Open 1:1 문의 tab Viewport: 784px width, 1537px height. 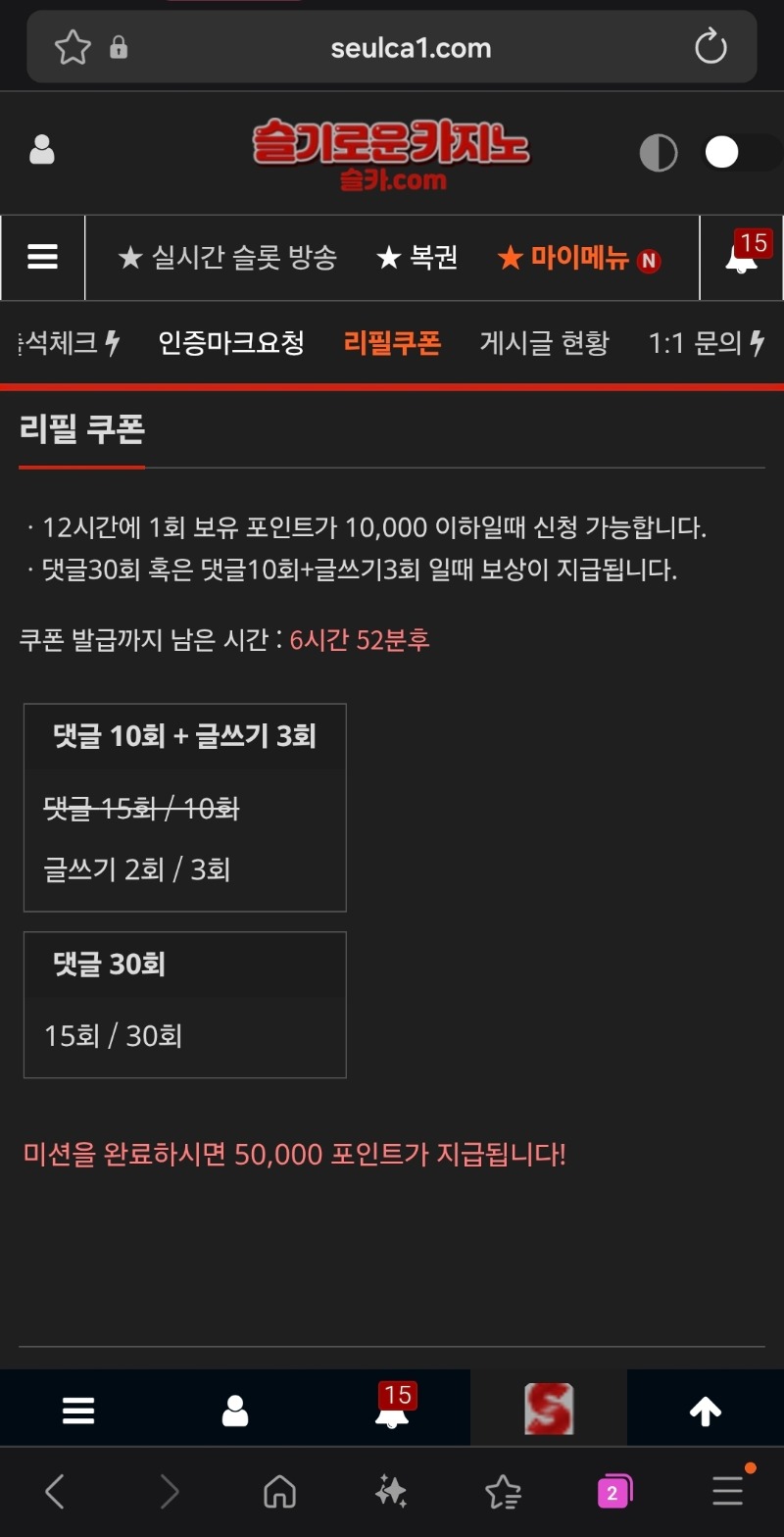704,343
